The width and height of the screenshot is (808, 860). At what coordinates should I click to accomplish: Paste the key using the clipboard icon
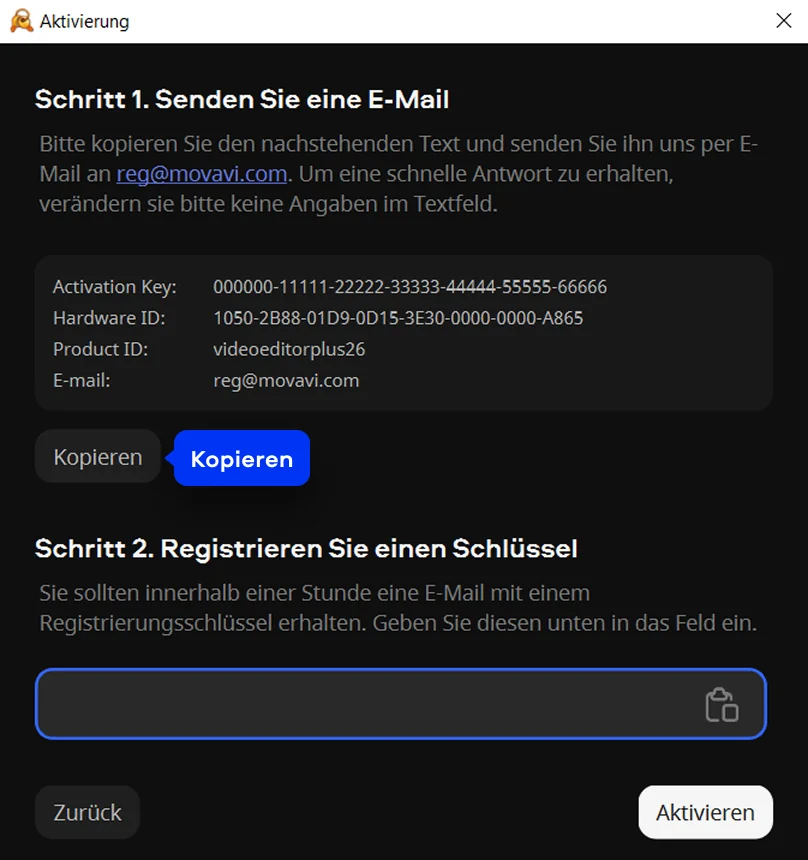(x=721, y=704)
